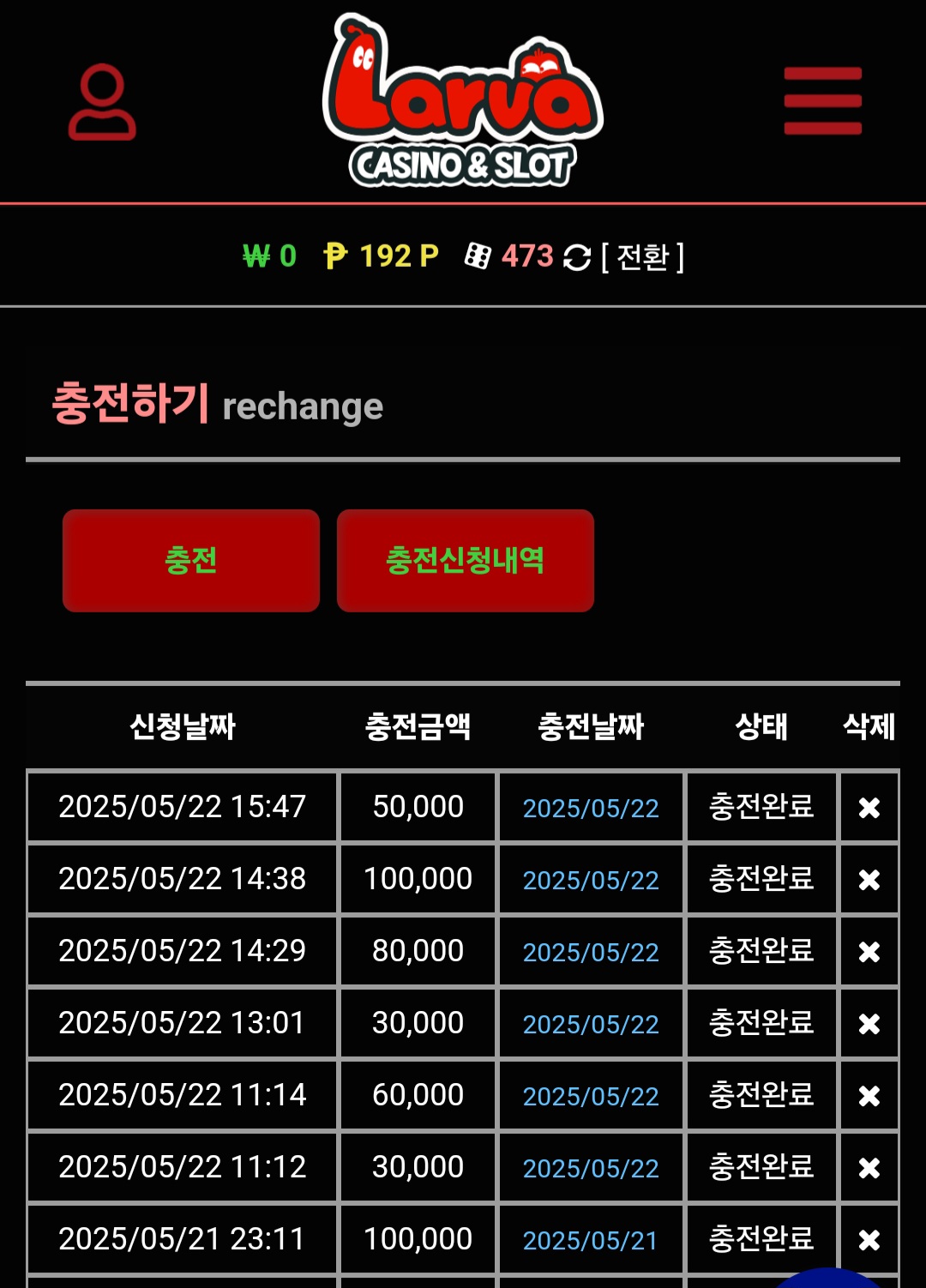Open the 충전신청내역 history tab

click(x=465, y=561)
